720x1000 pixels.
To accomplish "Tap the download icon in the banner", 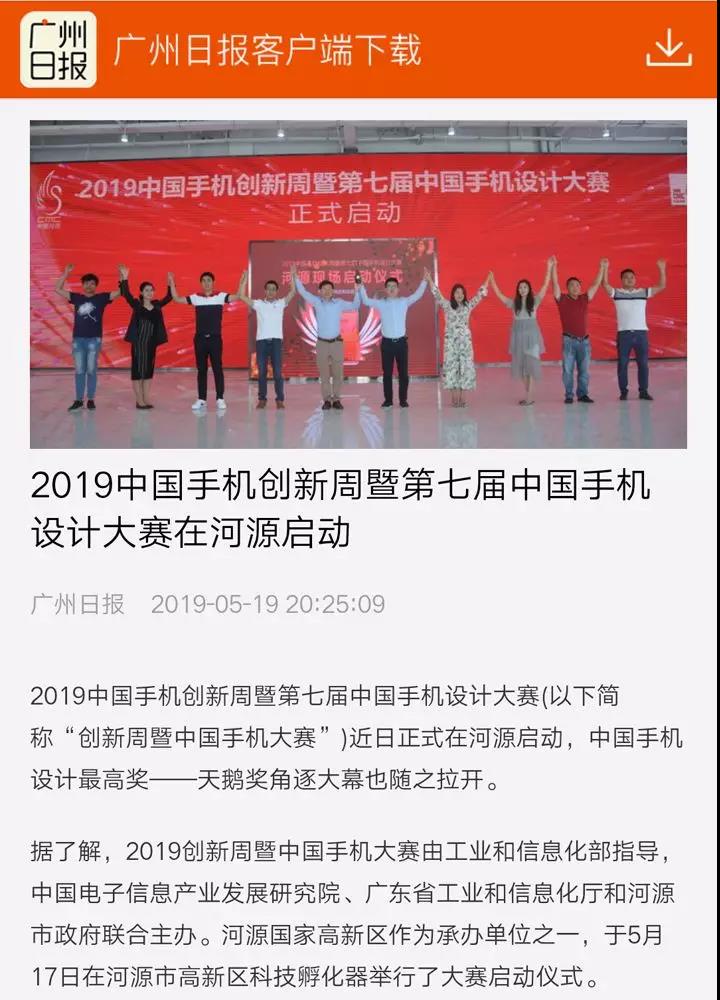I will tap(669, 48).
